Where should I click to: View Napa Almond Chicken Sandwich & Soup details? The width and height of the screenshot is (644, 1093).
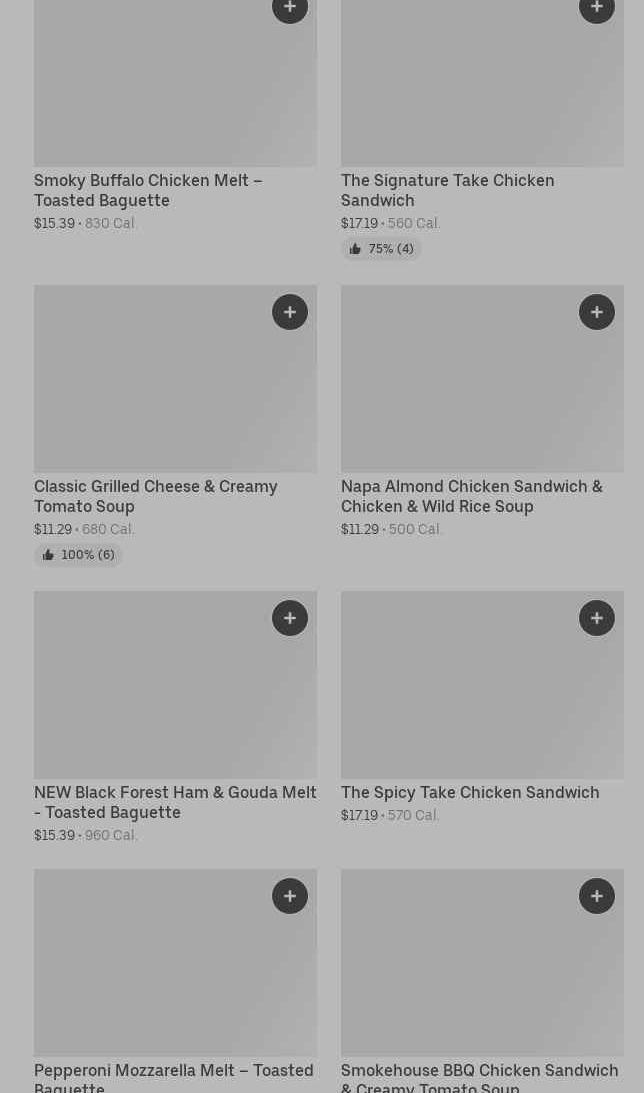[471, 496]
